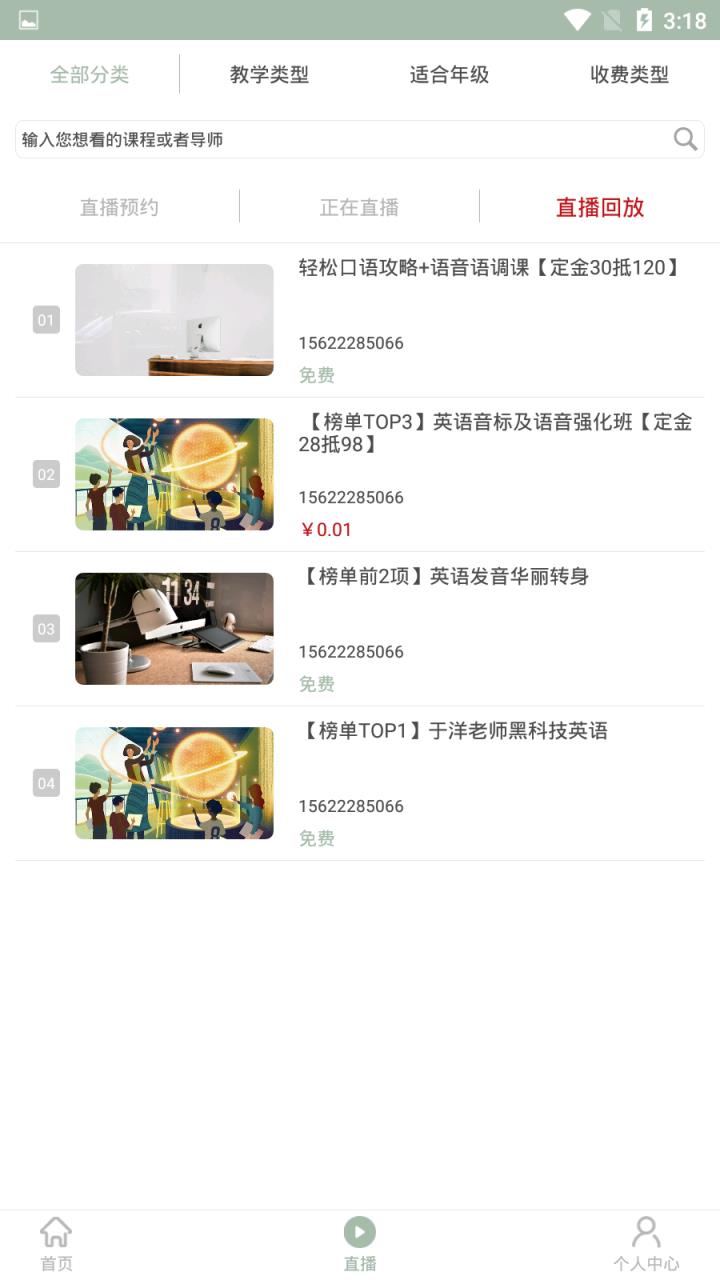Open the 适合年级 filter
This screenshot has height=1280, width=720.
point(449,74)
